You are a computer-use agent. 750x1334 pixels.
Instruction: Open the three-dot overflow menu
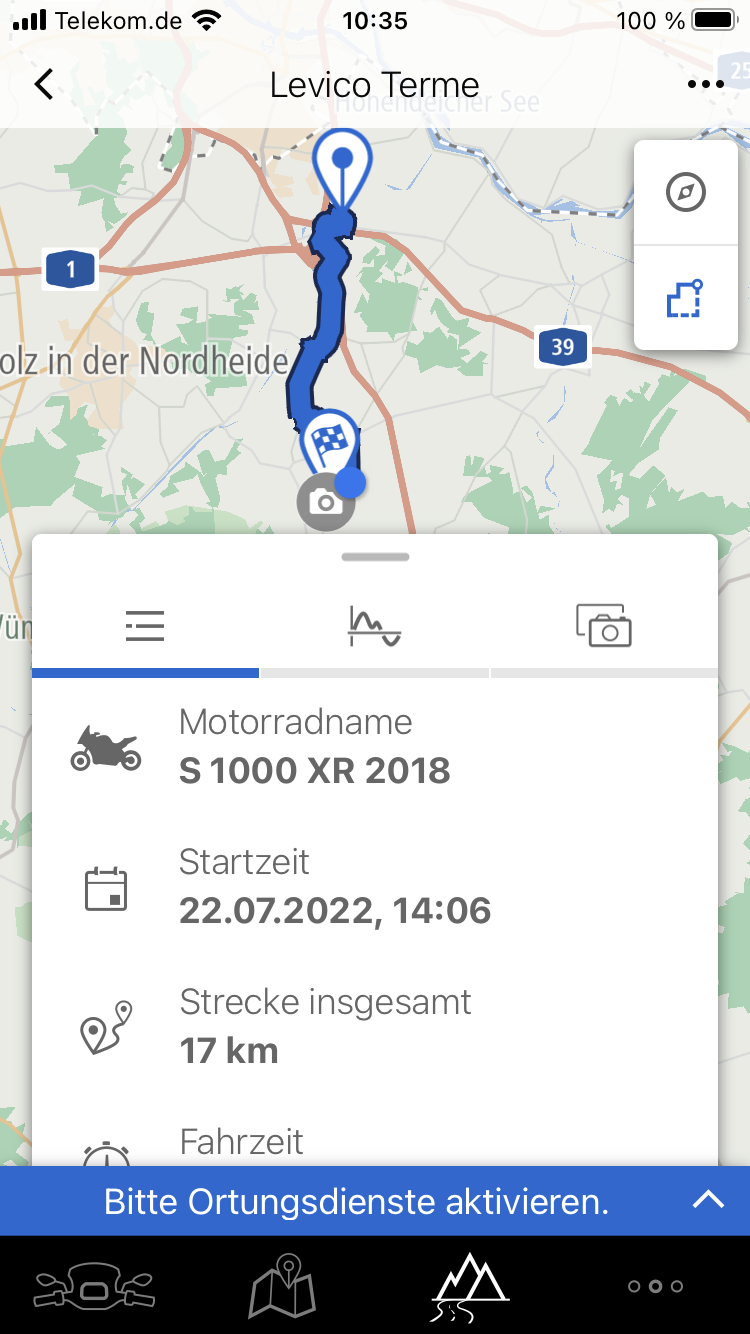coord(706,85)
